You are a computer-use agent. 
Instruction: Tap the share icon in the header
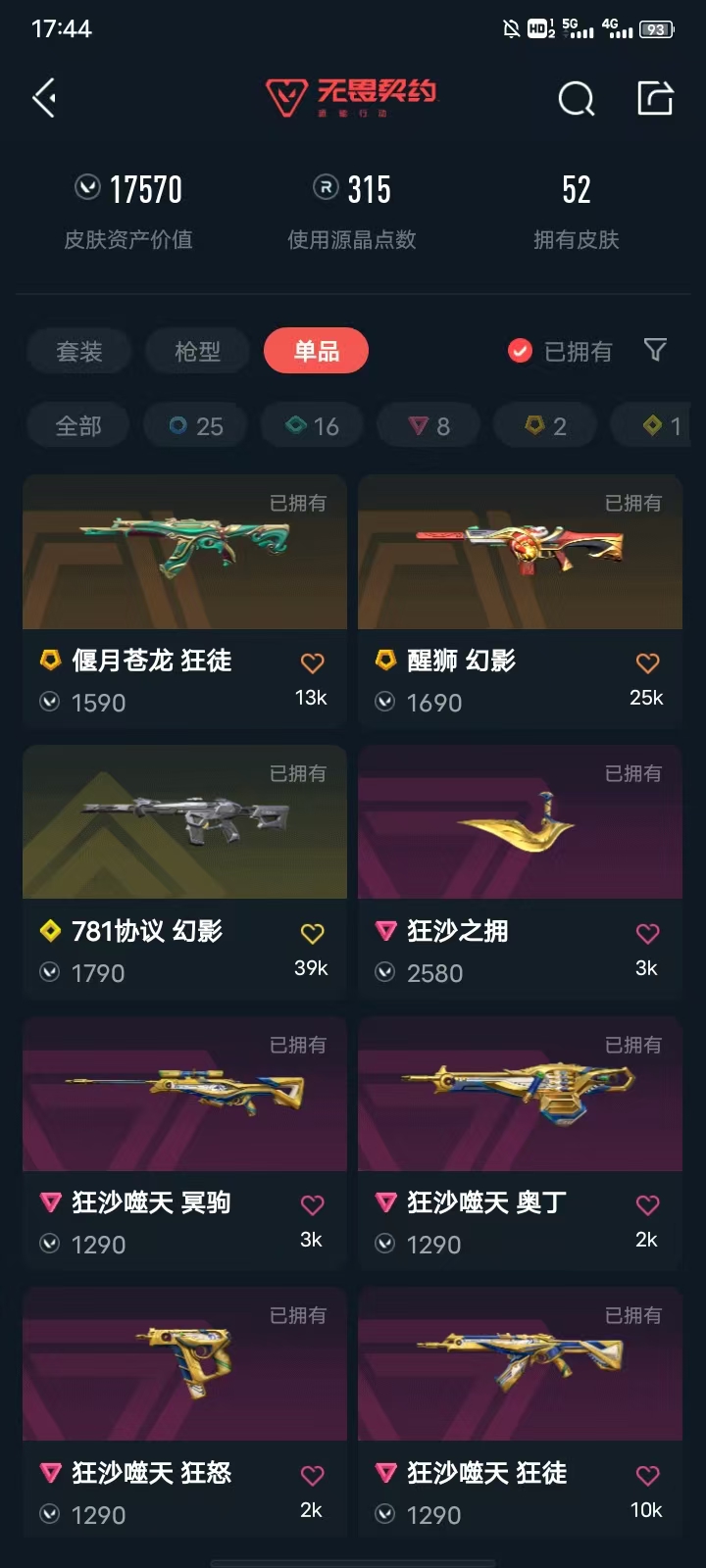pyautogui.click(x=655, y=98)
